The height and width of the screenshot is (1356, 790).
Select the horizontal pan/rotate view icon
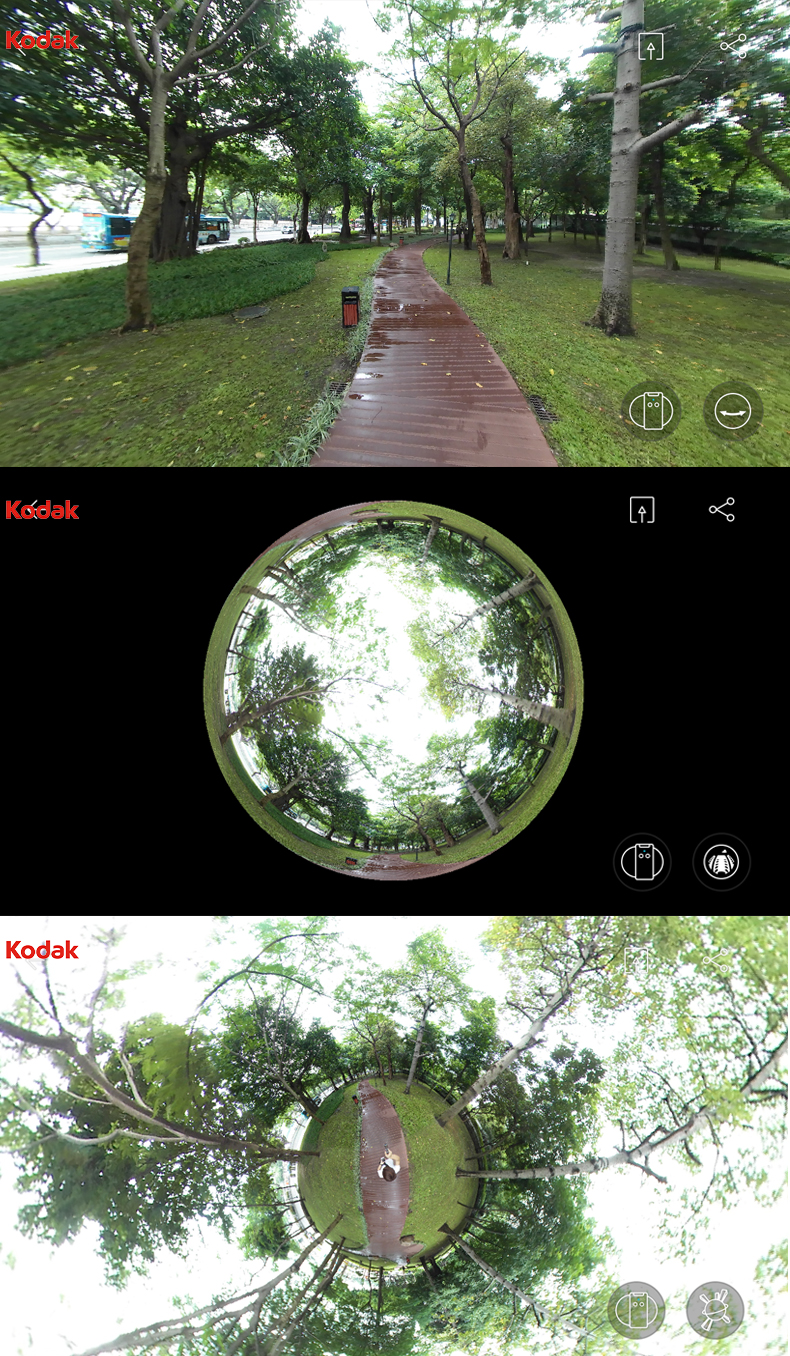point(732,410)
